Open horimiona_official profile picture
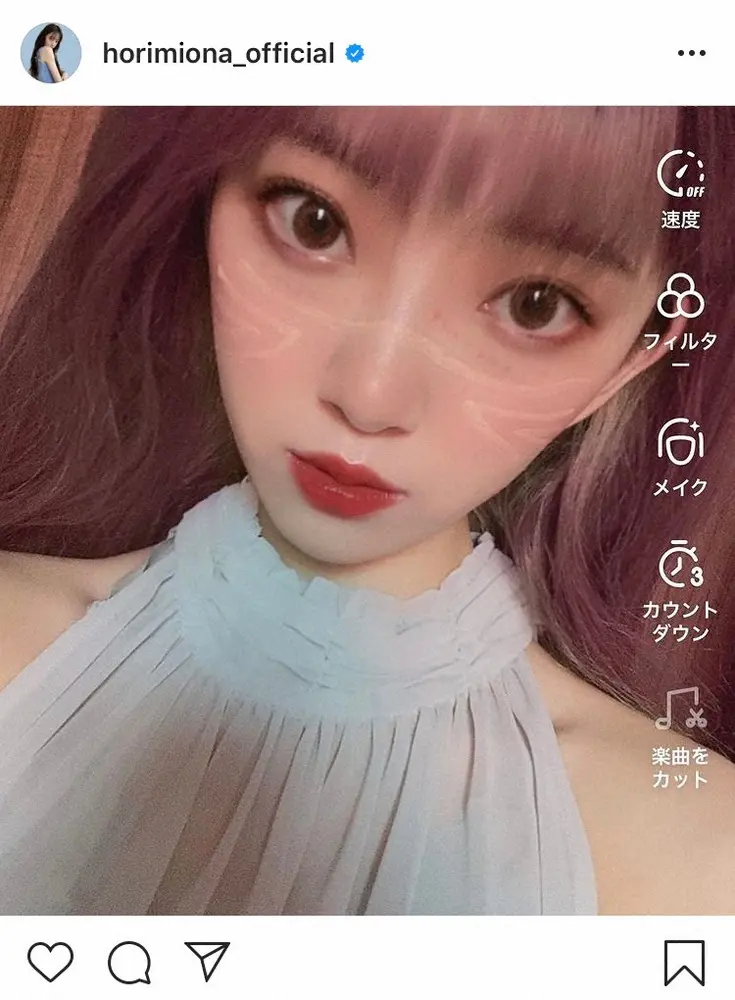The height and width of the screenshot is (1000, 735). coord(51,53)
